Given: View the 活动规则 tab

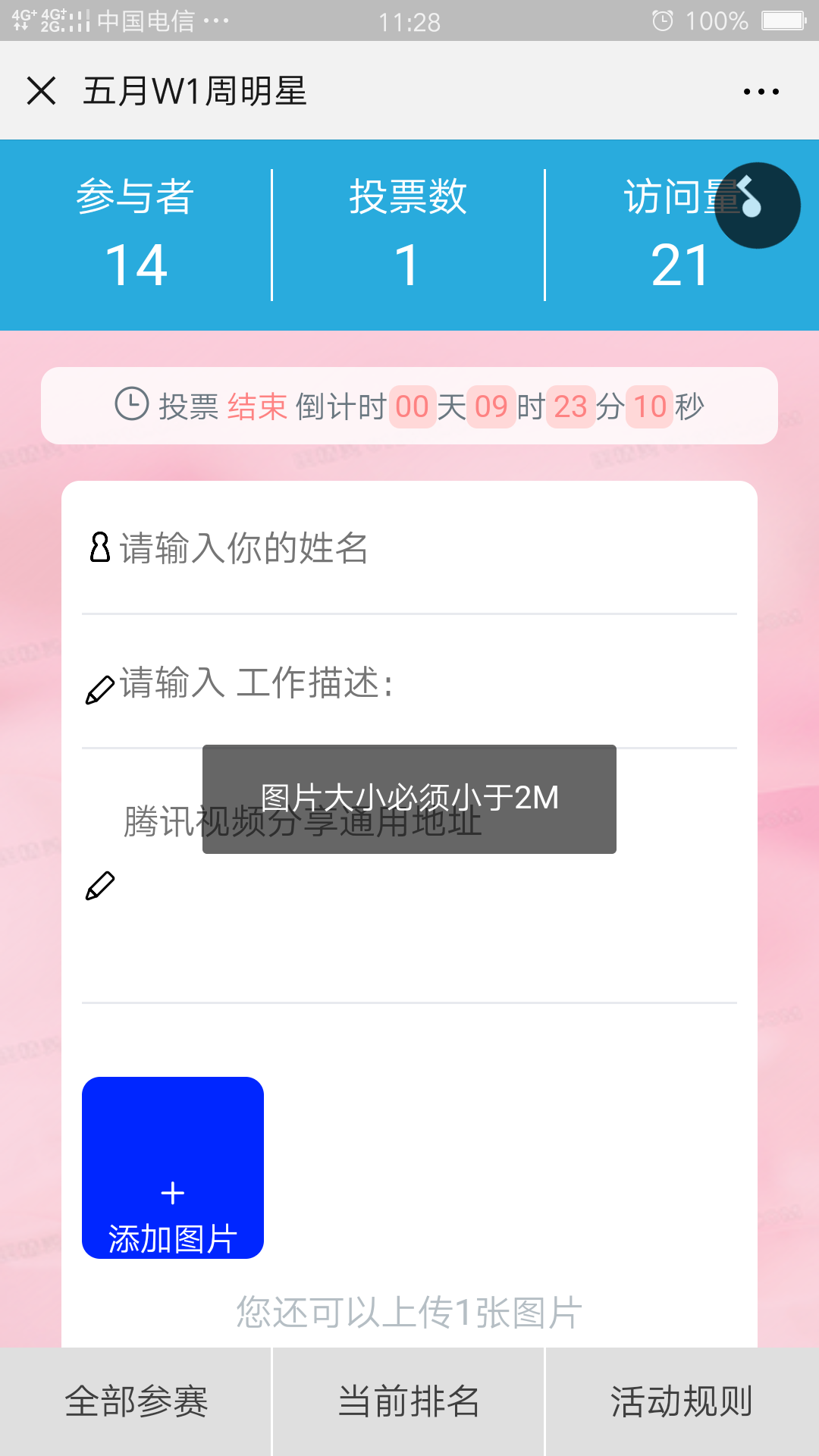Looking at the screenshot, I should click(x=682, y=1401).
